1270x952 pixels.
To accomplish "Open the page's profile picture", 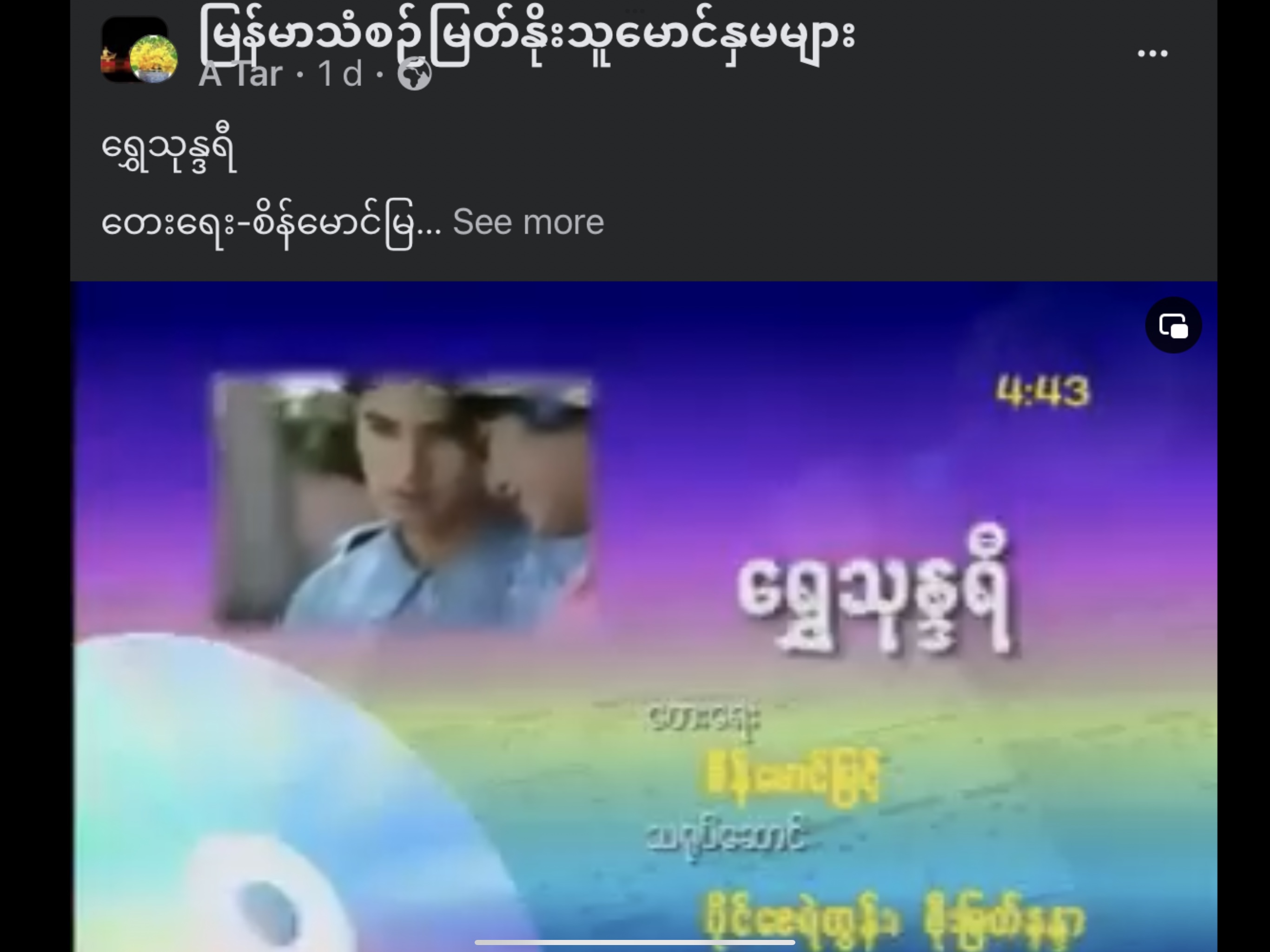I will point(139,51).
